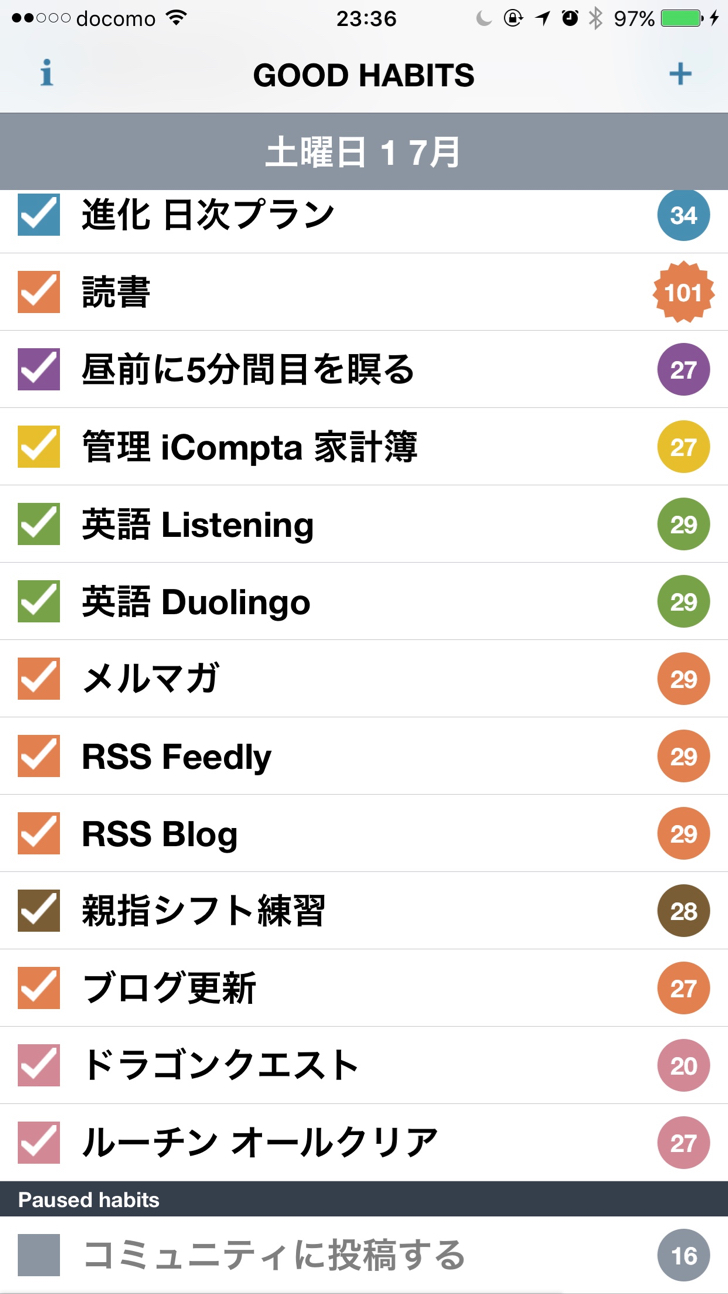
Task: Open the 英語 Duolingo habit row
Action: (364, 602)
